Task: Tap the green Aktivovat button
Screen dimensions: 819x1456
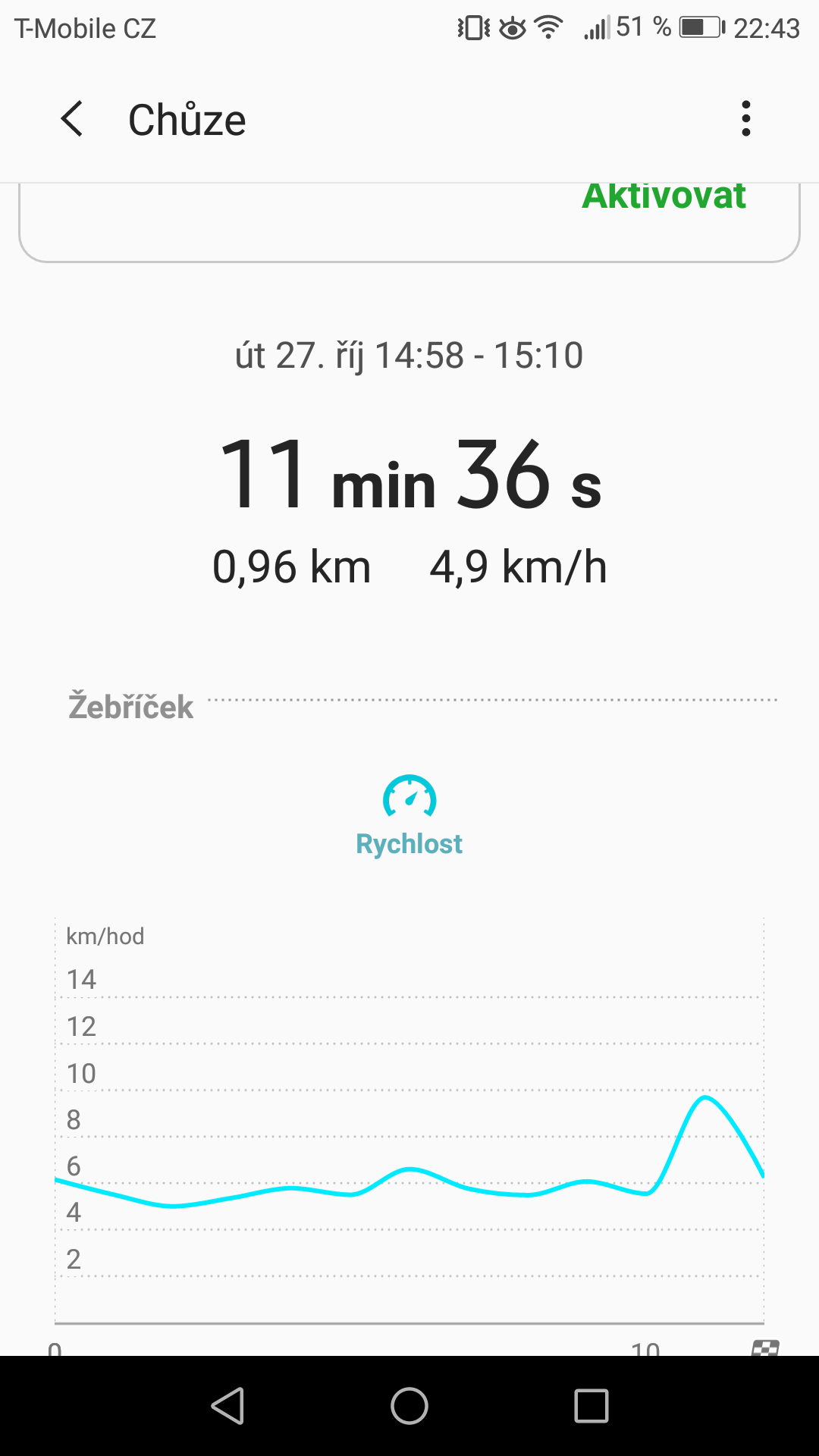Action: (x=664, y=196)
